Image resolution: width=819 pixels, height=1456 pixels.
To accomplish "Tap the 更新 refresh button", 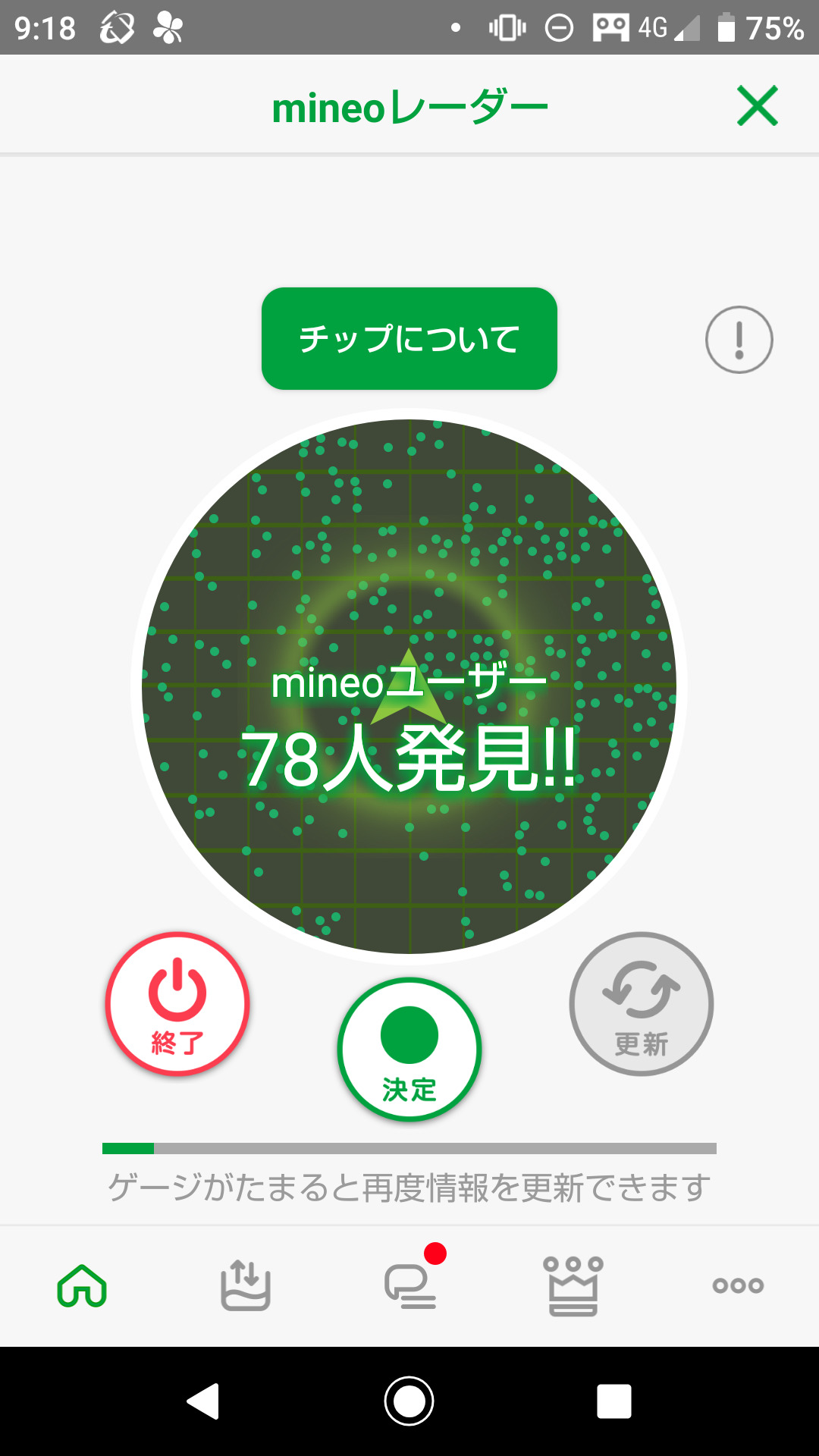I will pos(641,1003).
